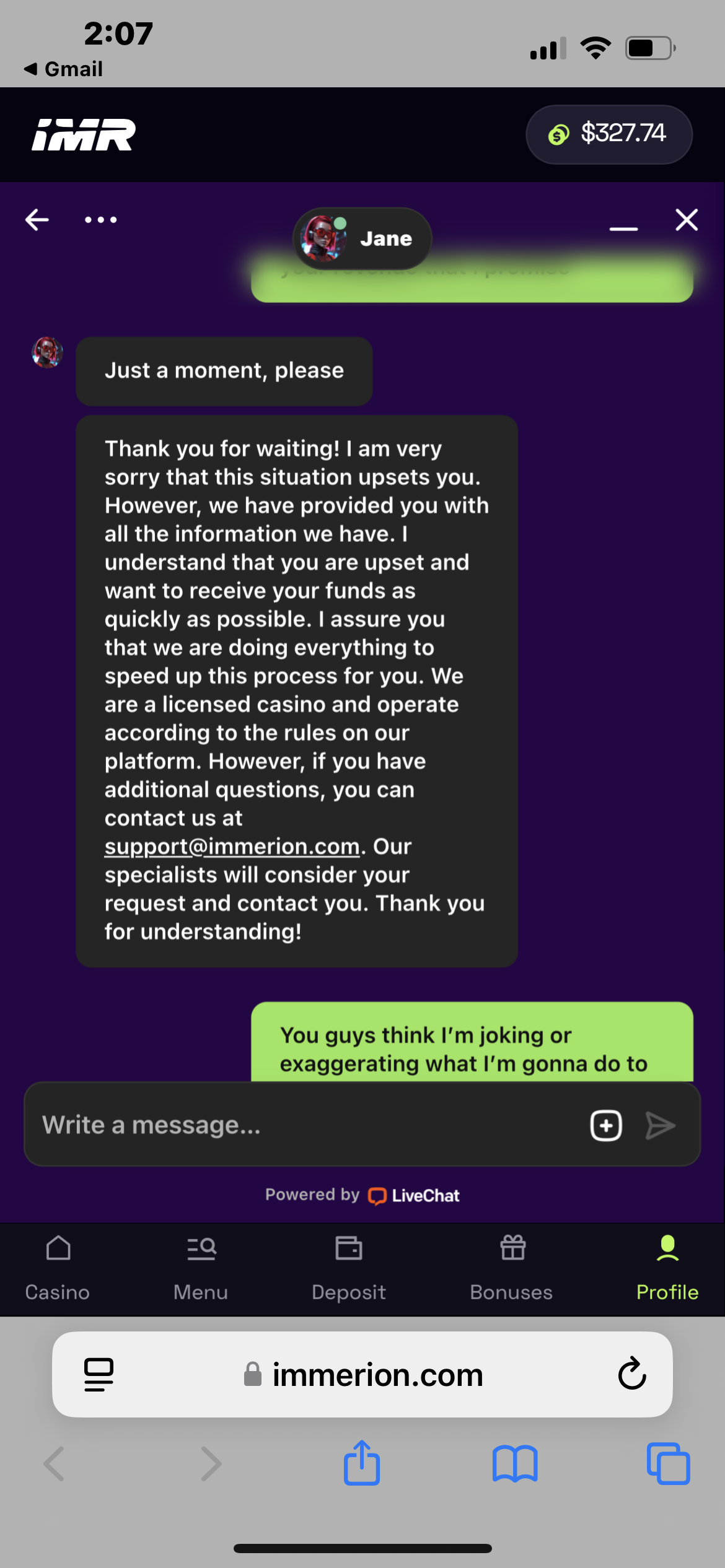Show Safari's open tabs overview
This screenshot has height=1568, width=725.
click(x=668, y=1463)
